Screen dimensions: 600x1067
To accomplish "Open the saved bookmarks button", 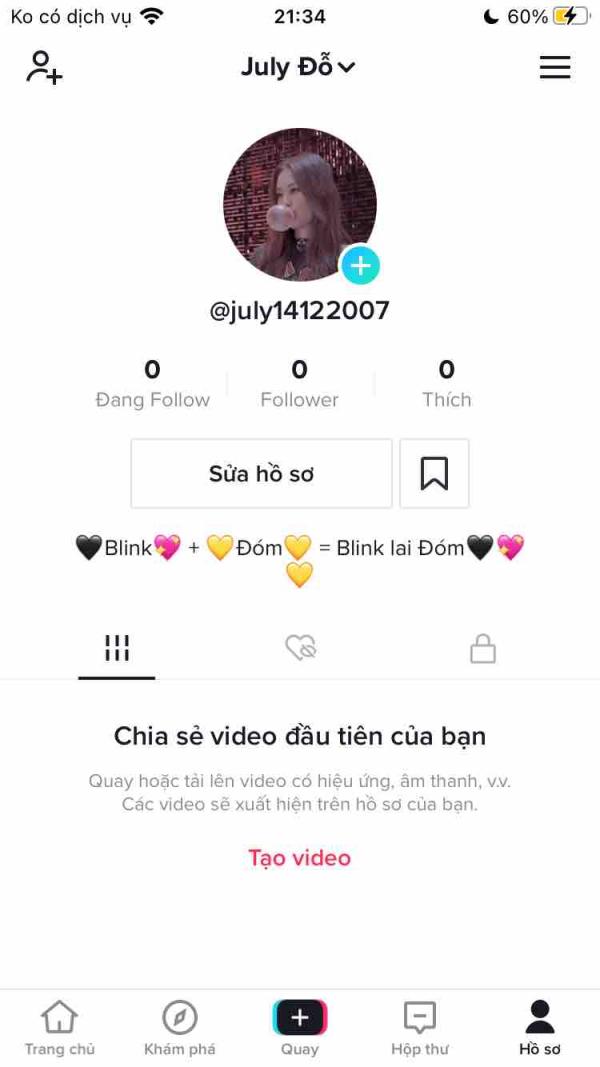I will pos(434,474).
